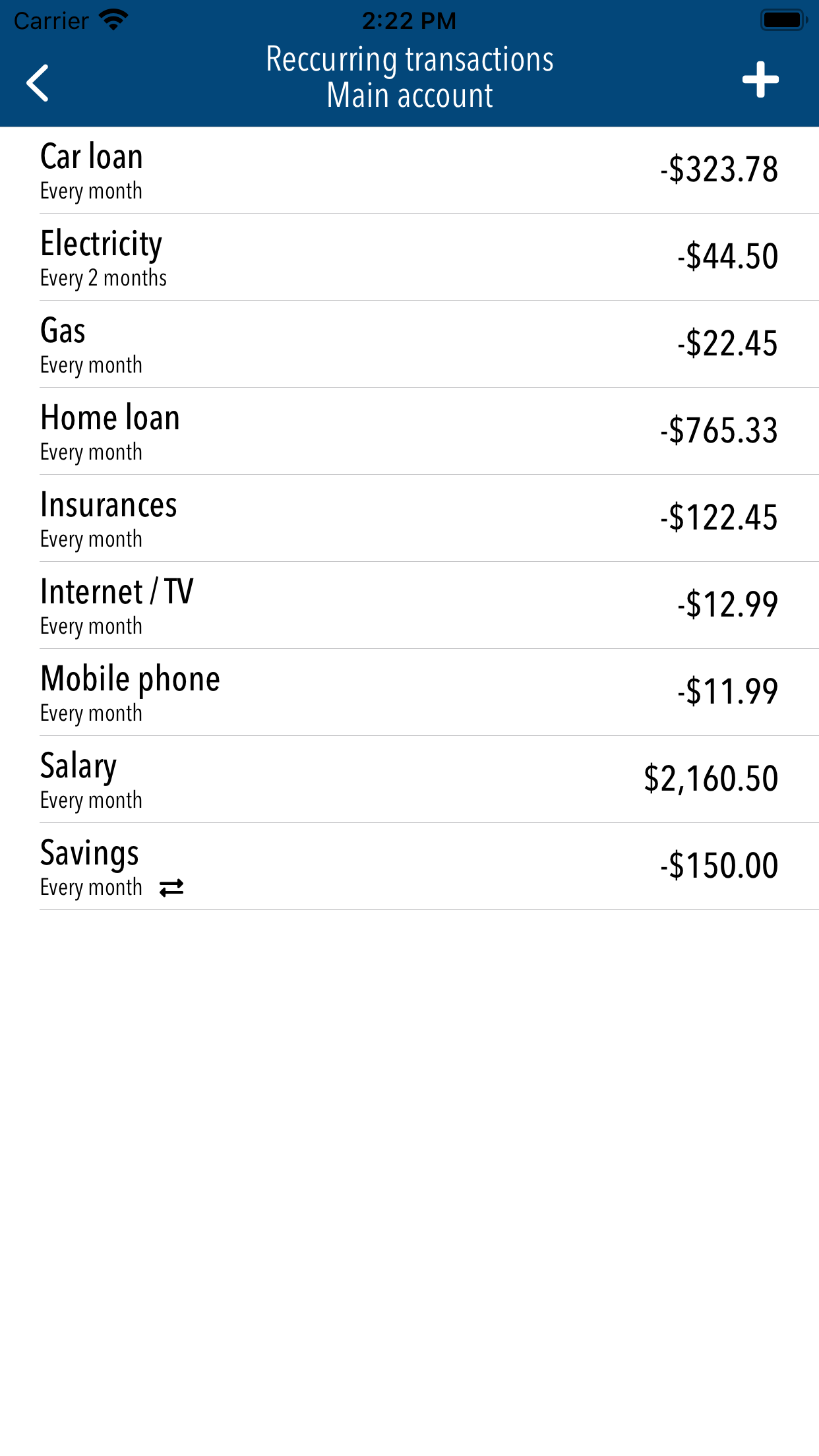Add a new recurring transaction
This screenshot has width=819, height=1456.
click(x=760, y=80)
